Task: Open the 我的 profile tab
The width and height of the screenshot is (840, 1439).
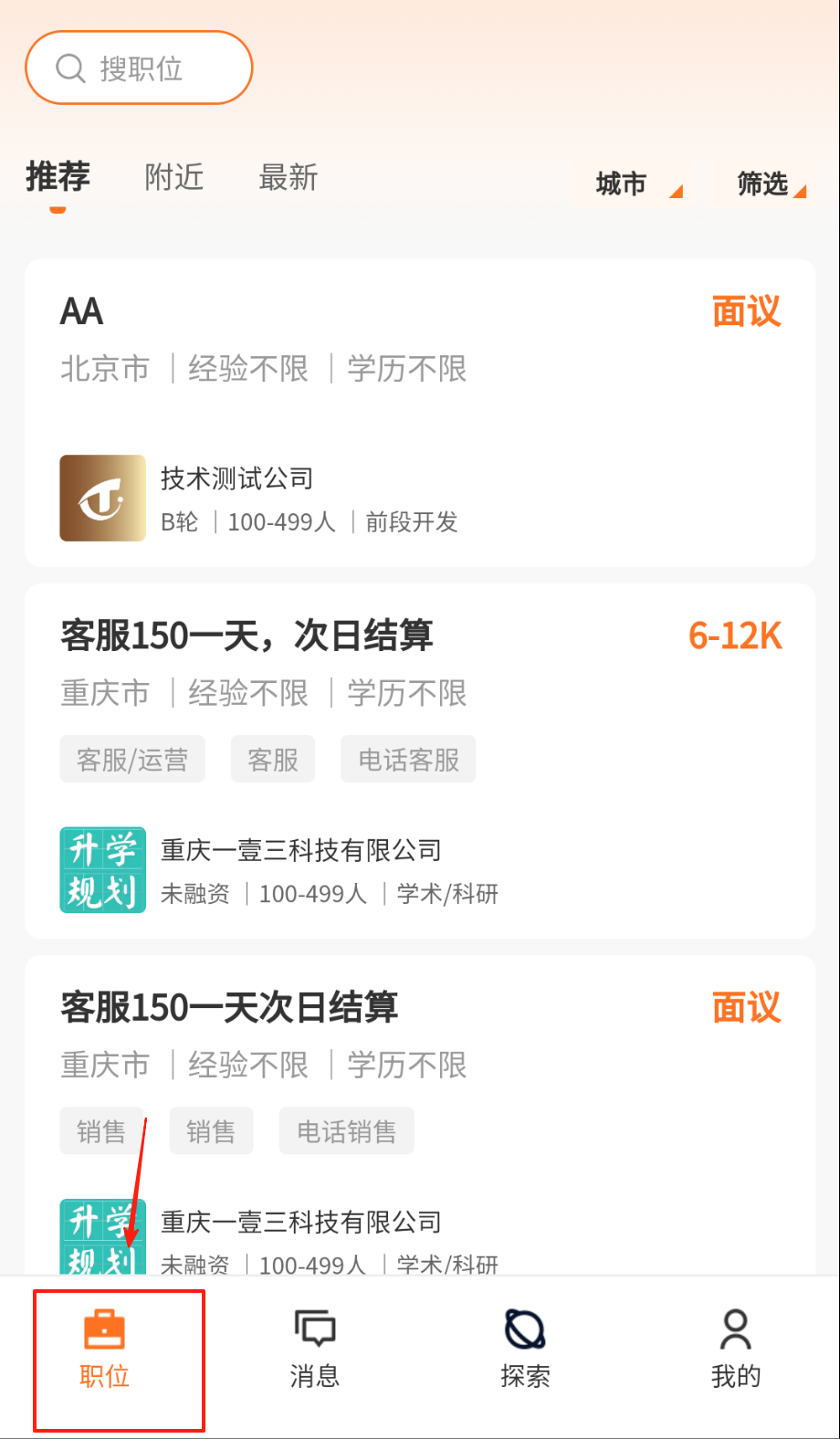Action: click(735, 1351)
